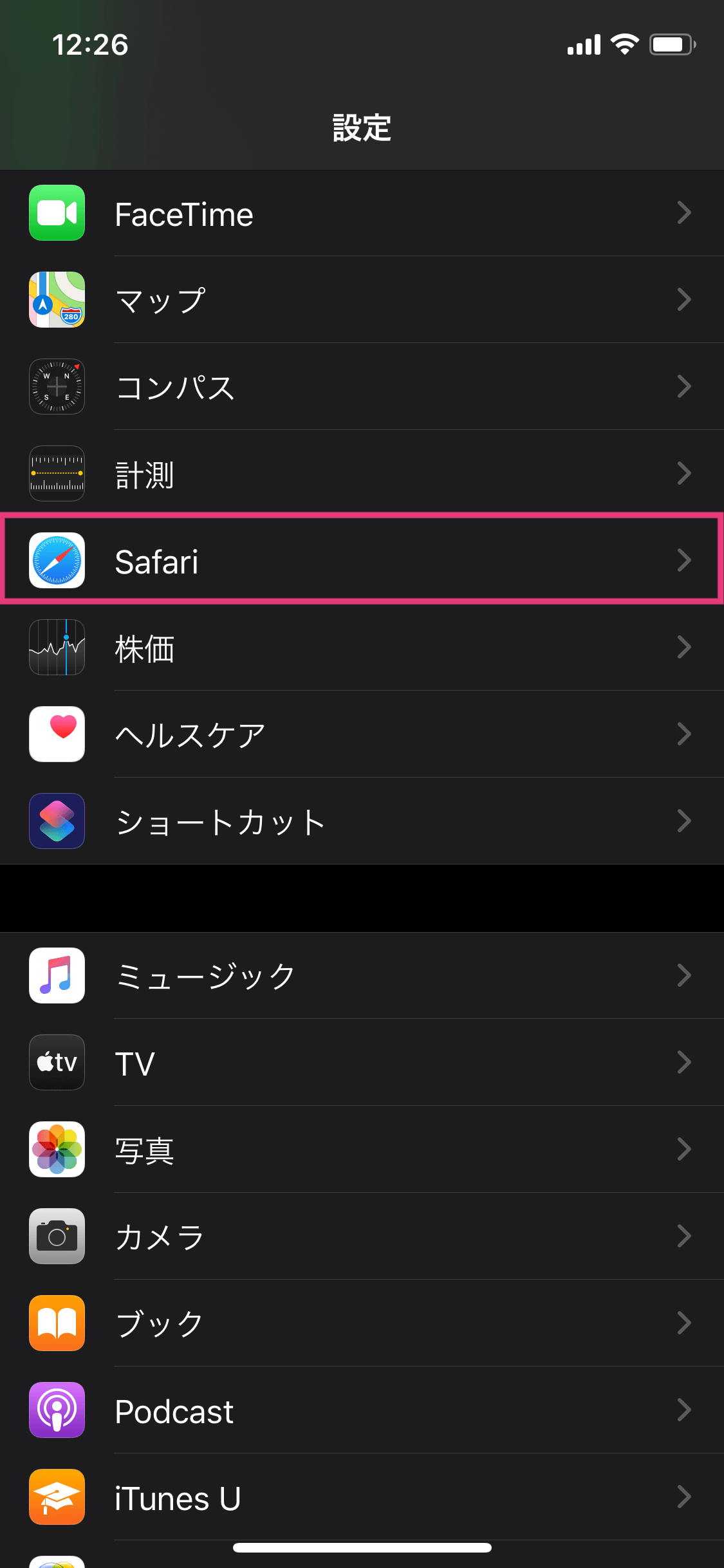Go to Podcast settings
724x1568 pixels.
click(x=362, y=1410)
